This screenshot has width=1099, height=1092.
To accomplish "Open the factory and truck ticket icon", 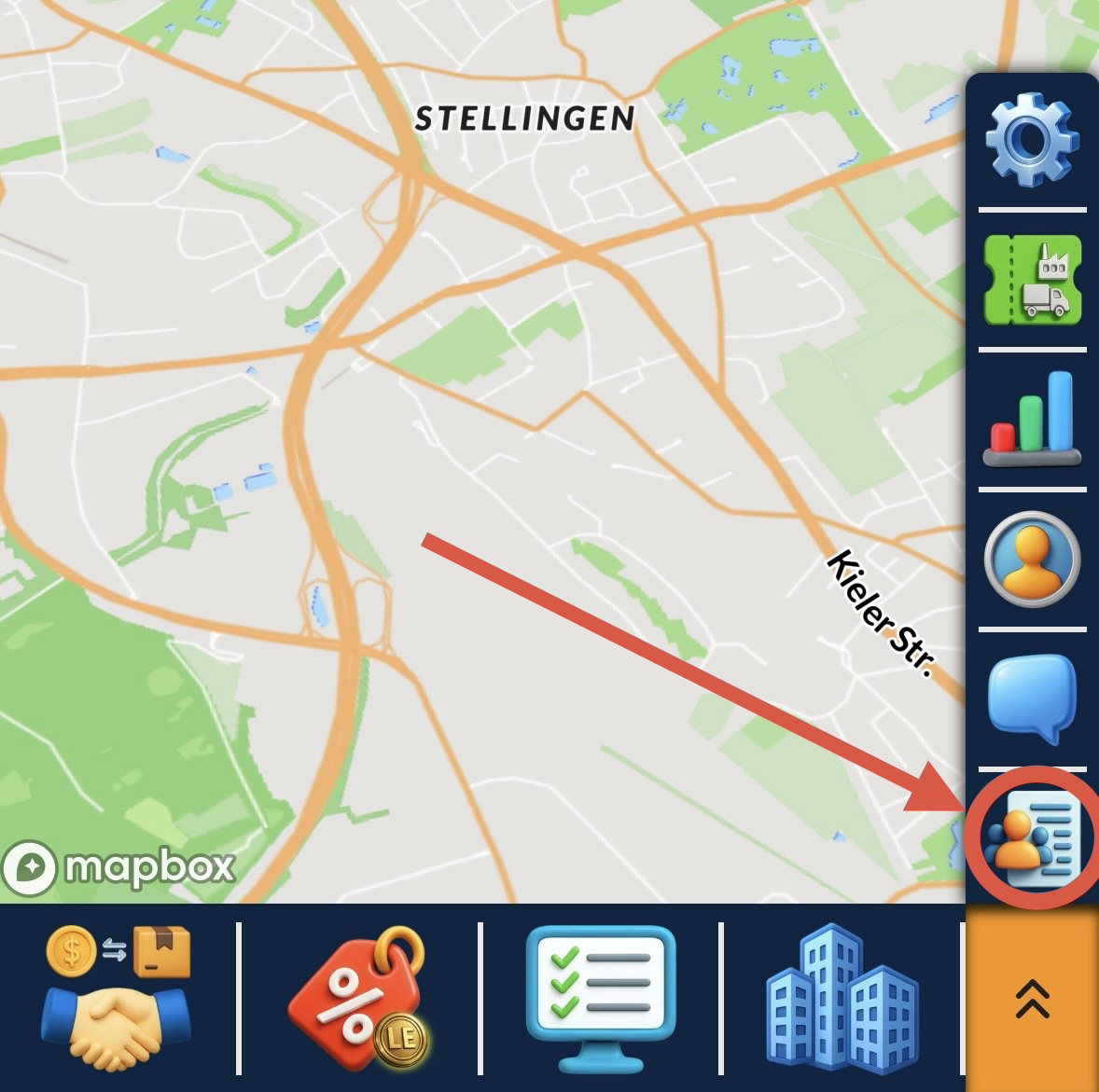I will [x=1032, y=279].
